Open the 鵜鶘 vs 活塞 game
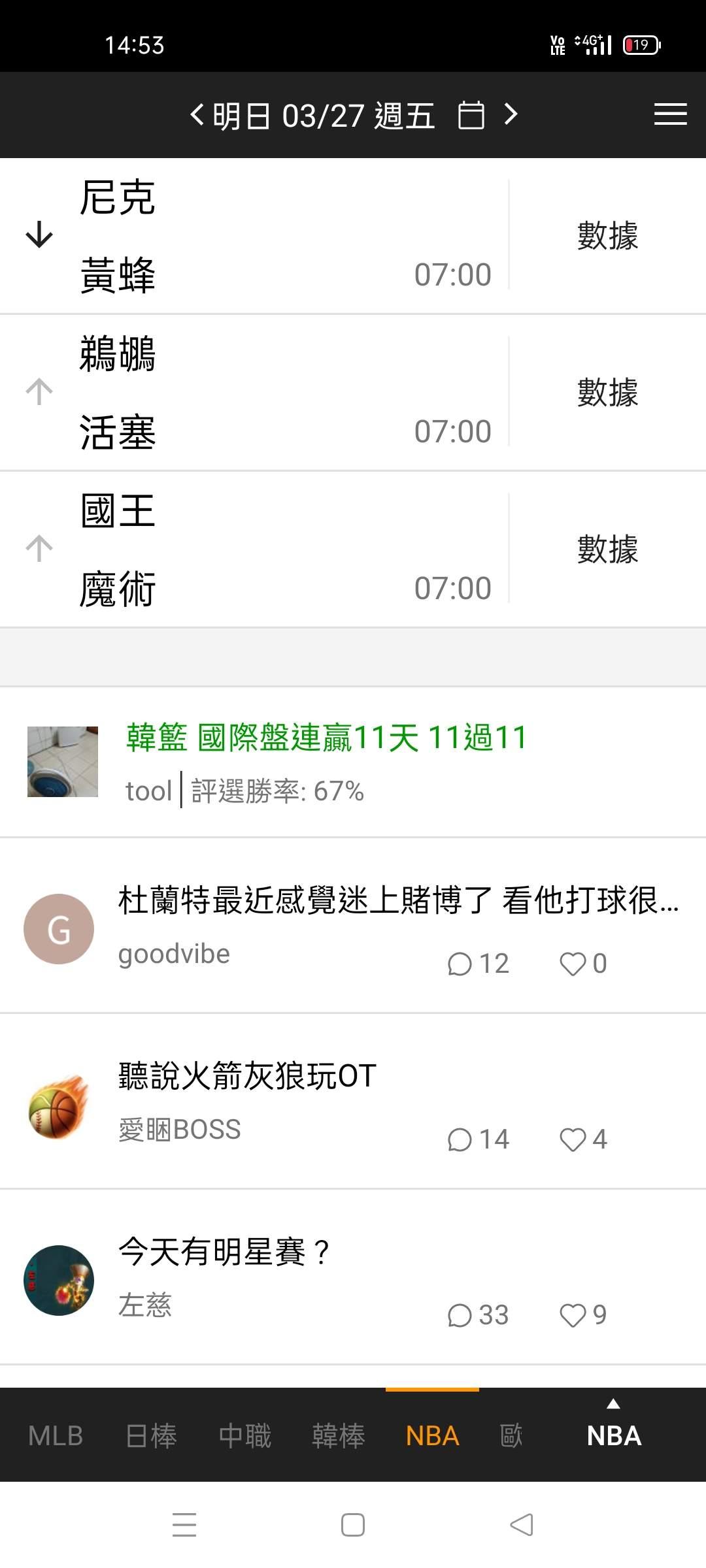This screenshot has height=1568, width=706. (x=261, y=392)
